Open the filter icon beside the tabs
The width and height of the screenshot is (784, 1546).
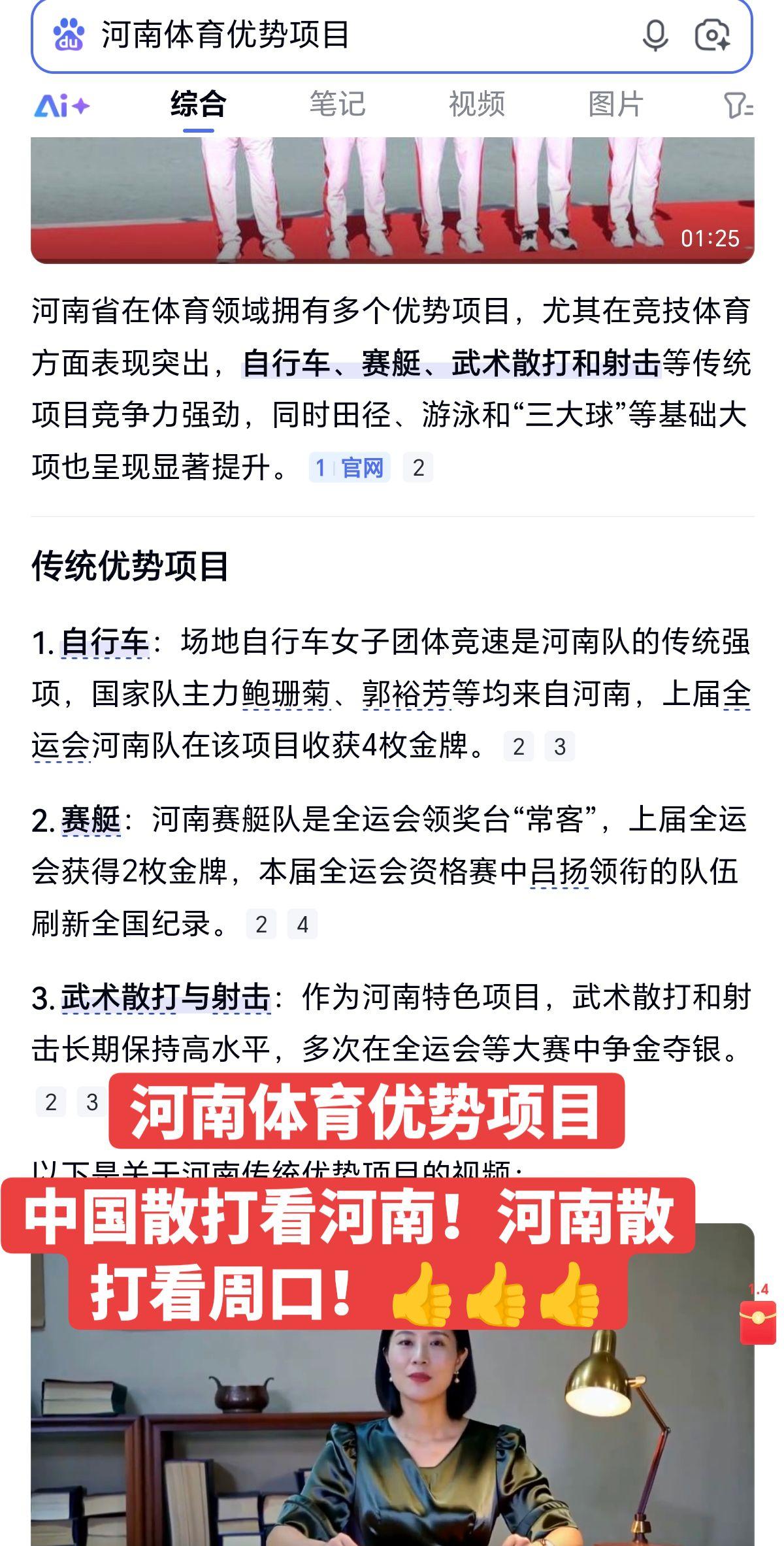[x=738, y=105]
